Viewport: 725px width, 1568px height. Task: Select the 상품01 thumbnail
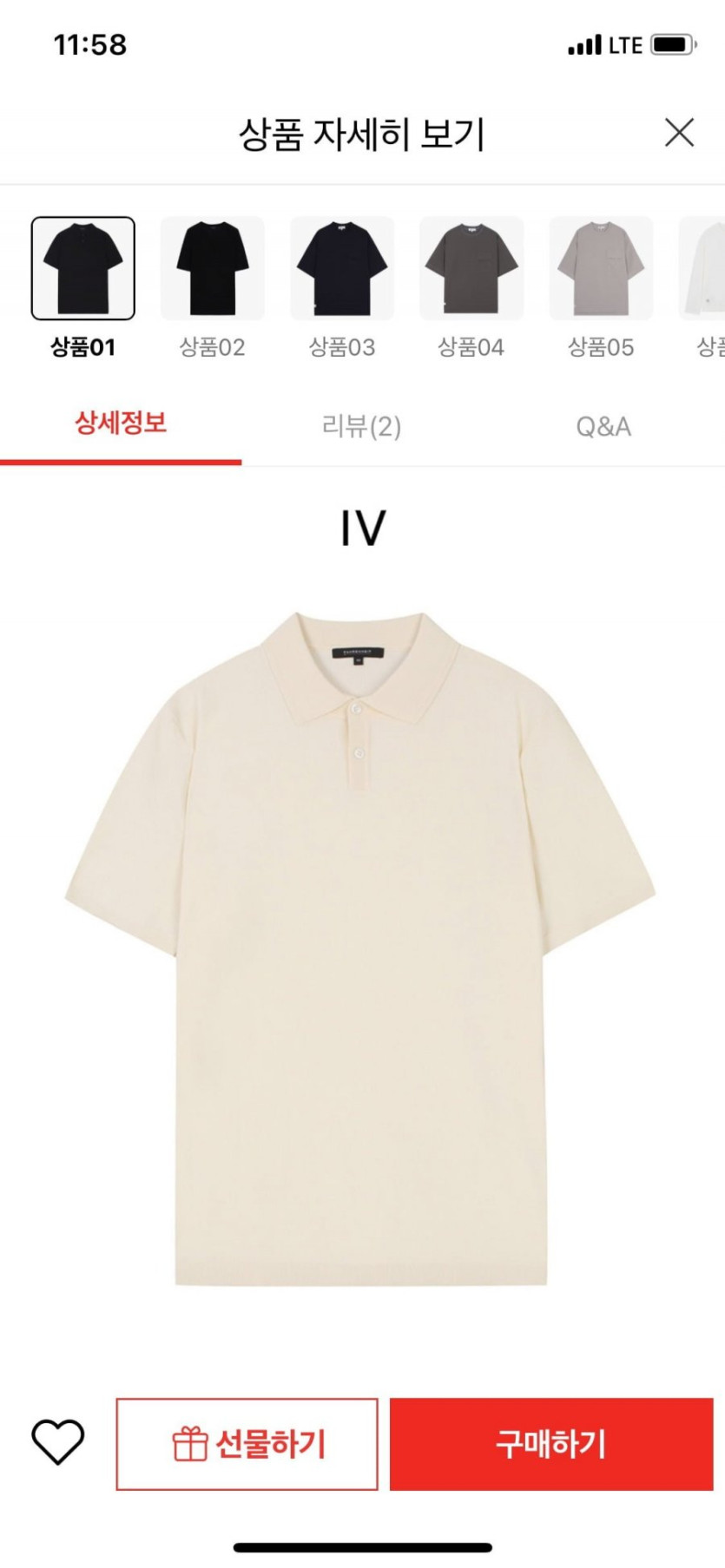click(x=83, y=268)
